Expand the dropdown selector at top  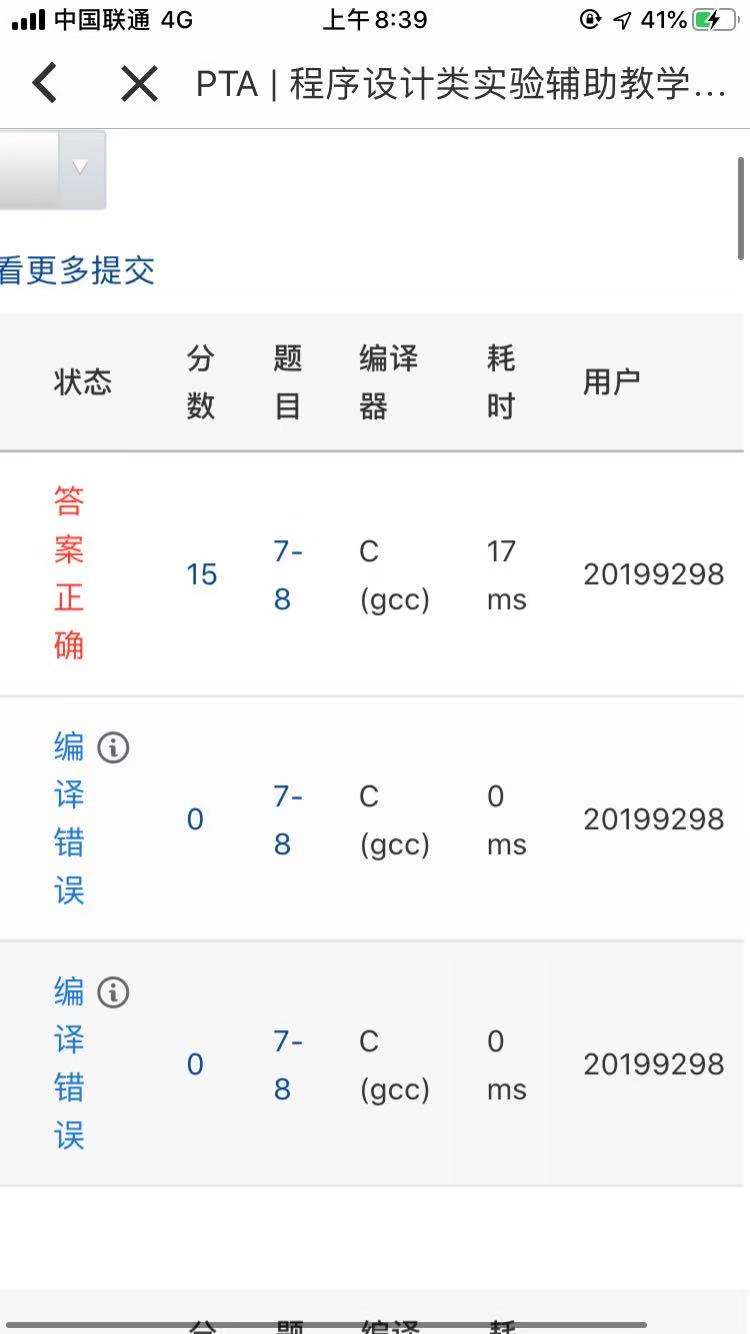81,168
